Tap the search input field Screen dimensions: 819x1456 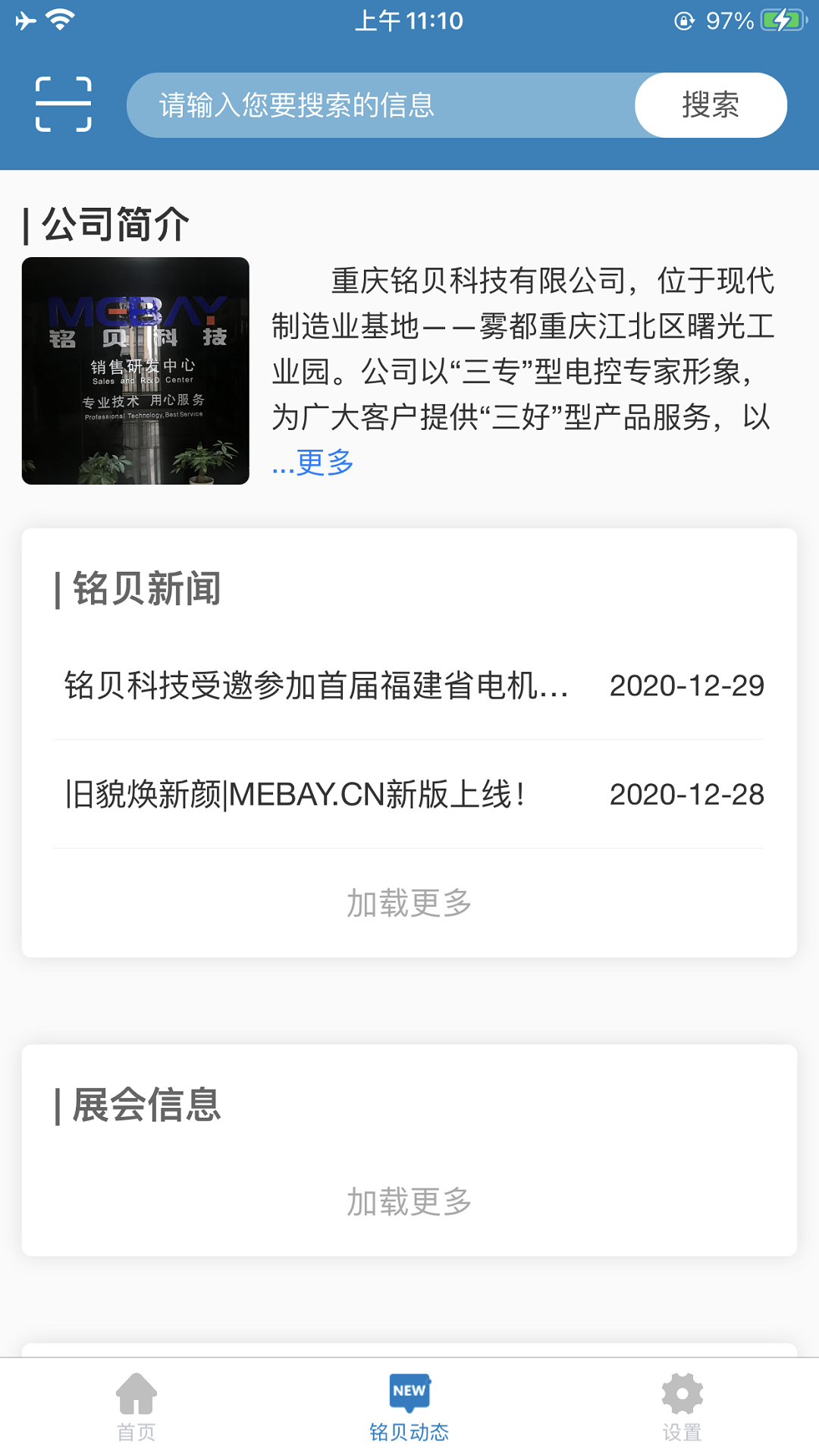click(x=379, y=105)
